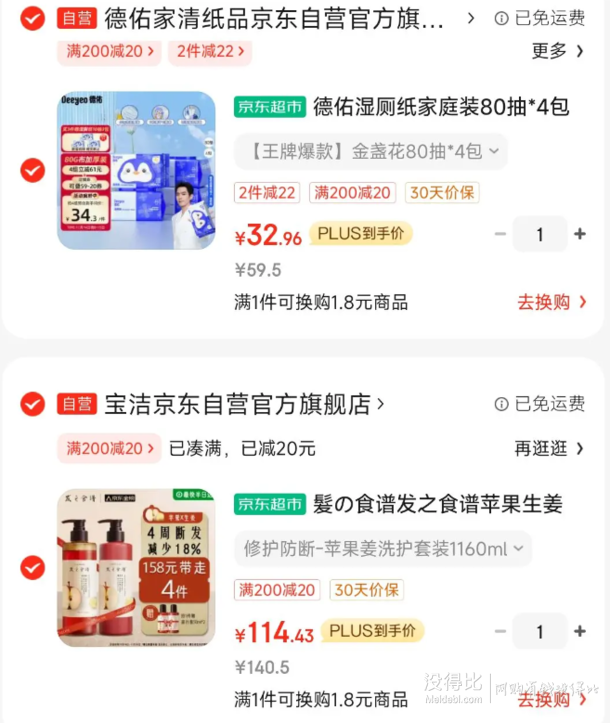Open the 德佑湿厕纸 product image
Image resolution: width=610 pixels, height=723 pixels.
(x=136, y=170)
